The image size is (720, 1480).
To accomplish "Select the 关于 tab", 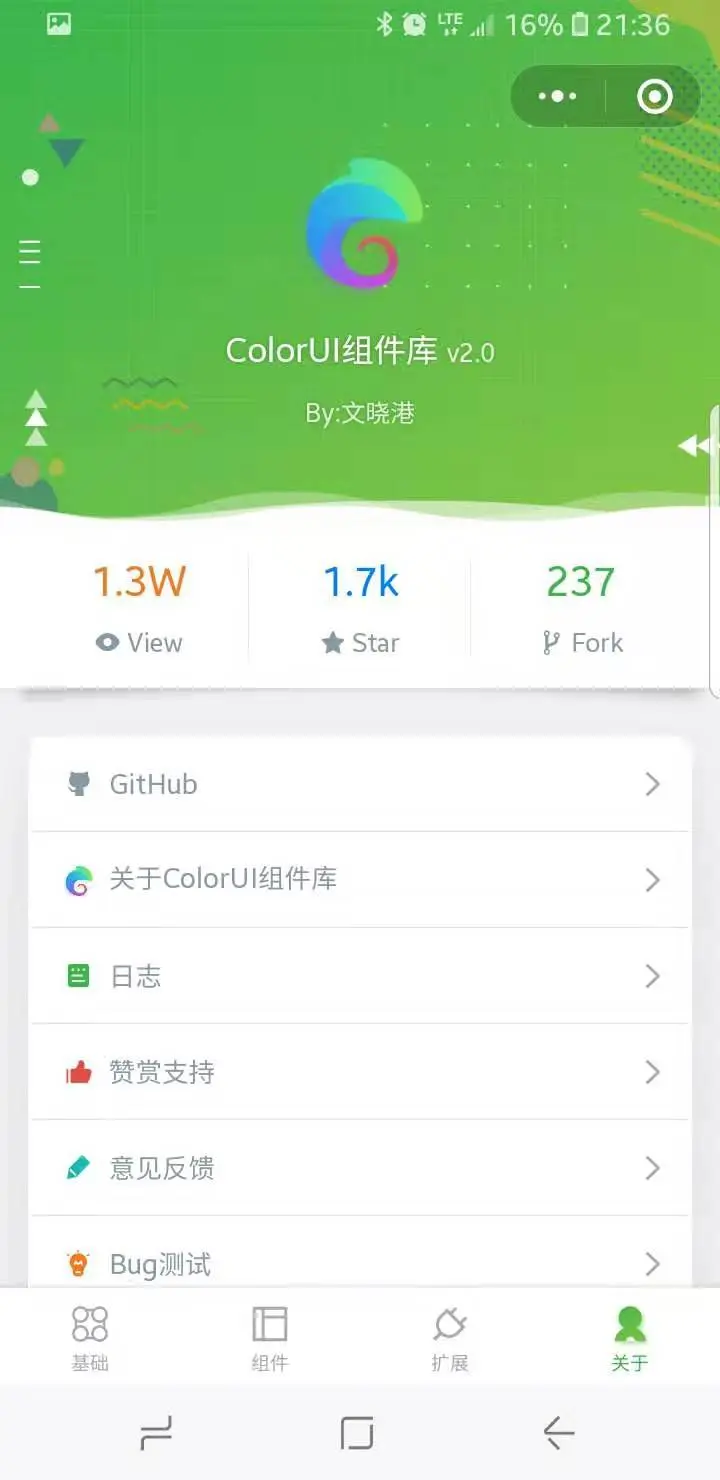I will point(630,1337).
